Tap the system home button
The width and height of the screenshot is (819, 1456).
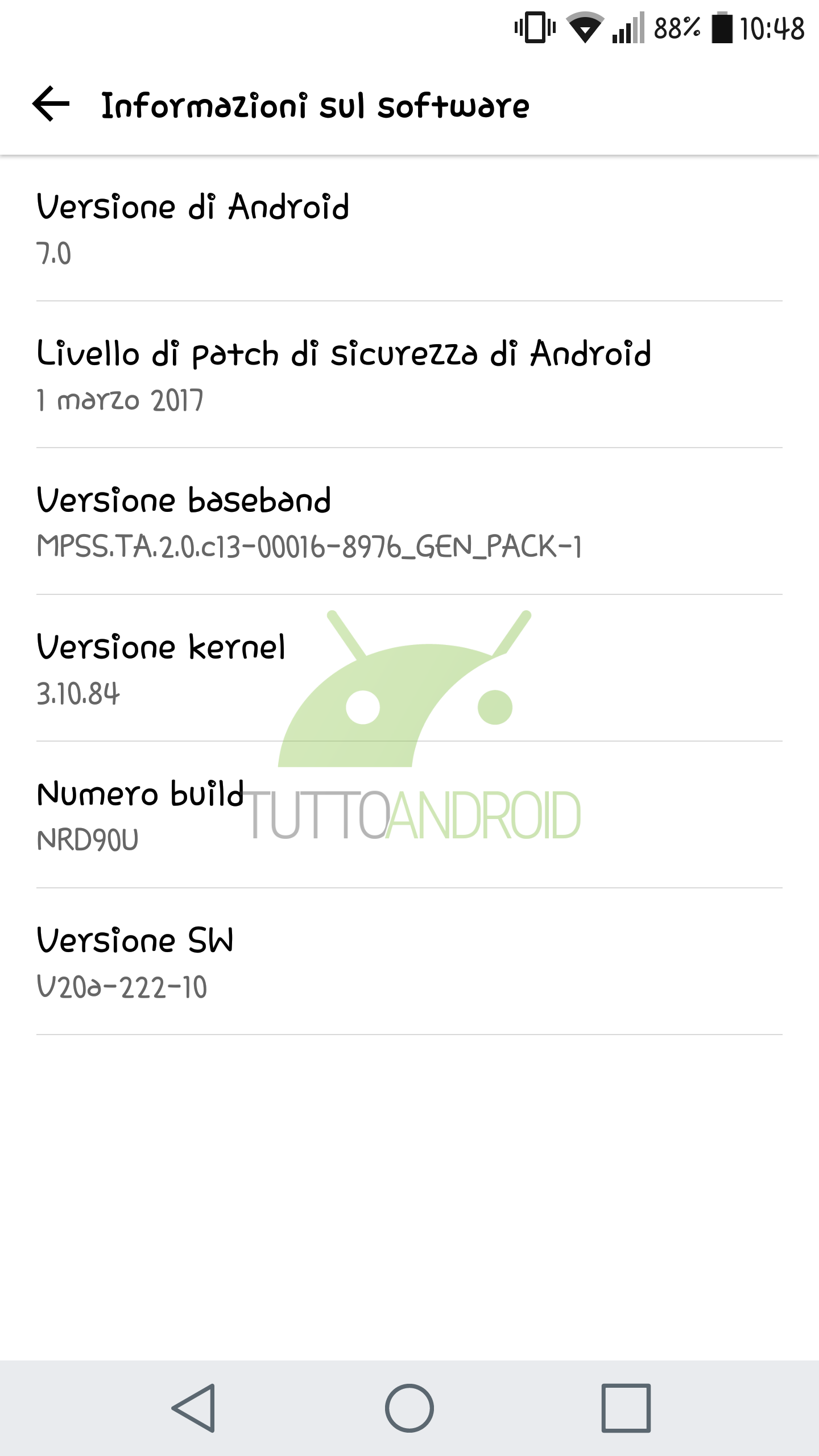[x=409, y=1408]
